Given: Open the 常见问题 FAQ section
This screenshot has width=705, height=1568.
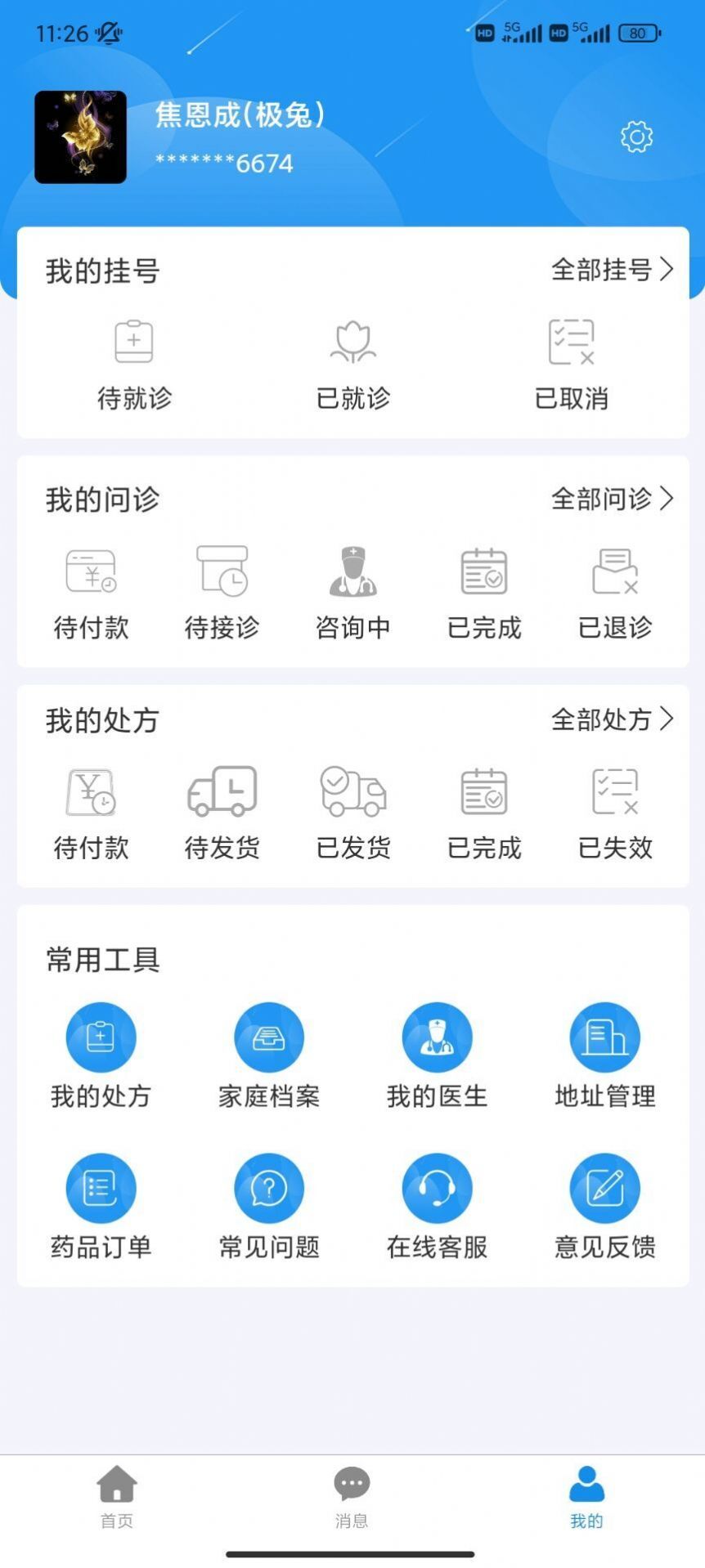Looking at the screenshot, I should pos(269,1187).
